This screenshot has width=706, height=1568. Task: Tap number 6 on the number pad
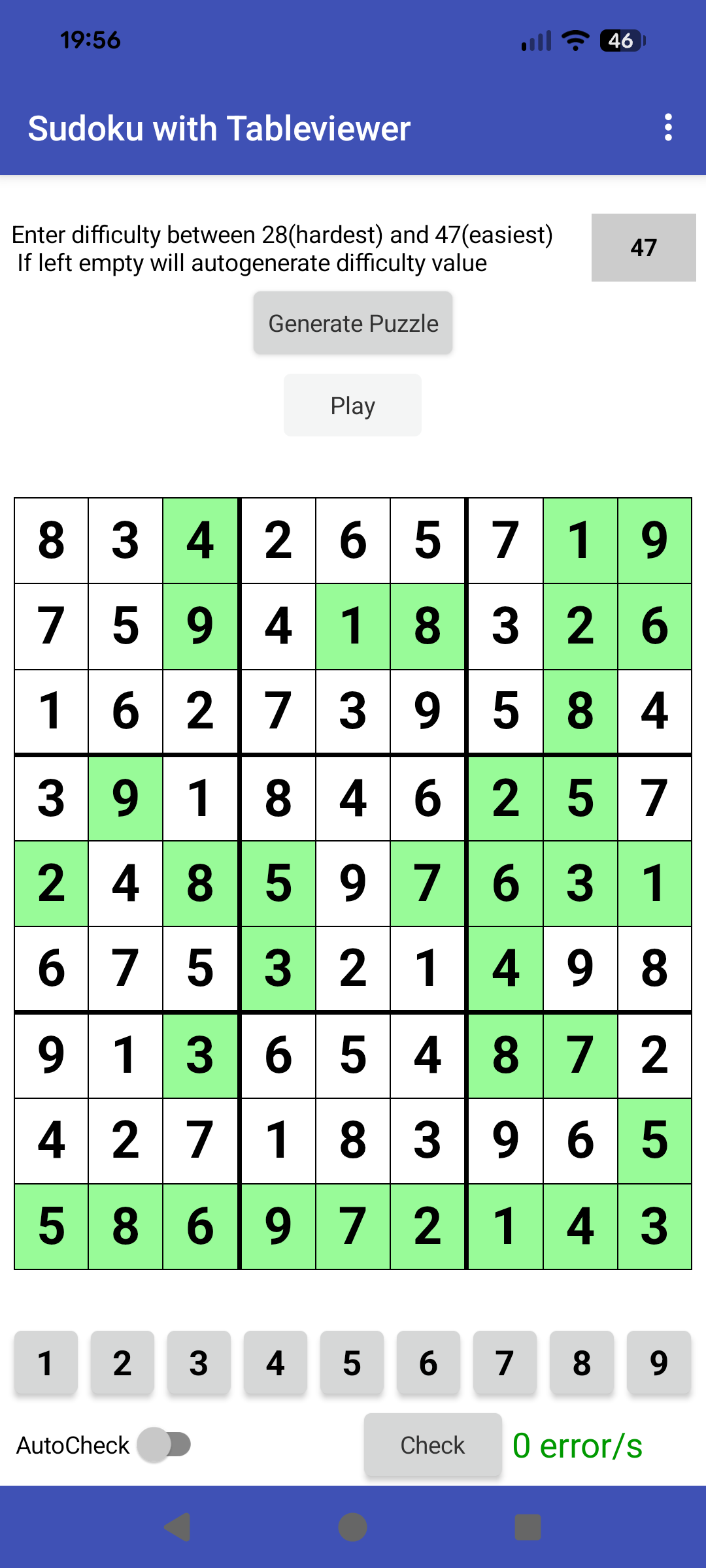pos(428,1363)
